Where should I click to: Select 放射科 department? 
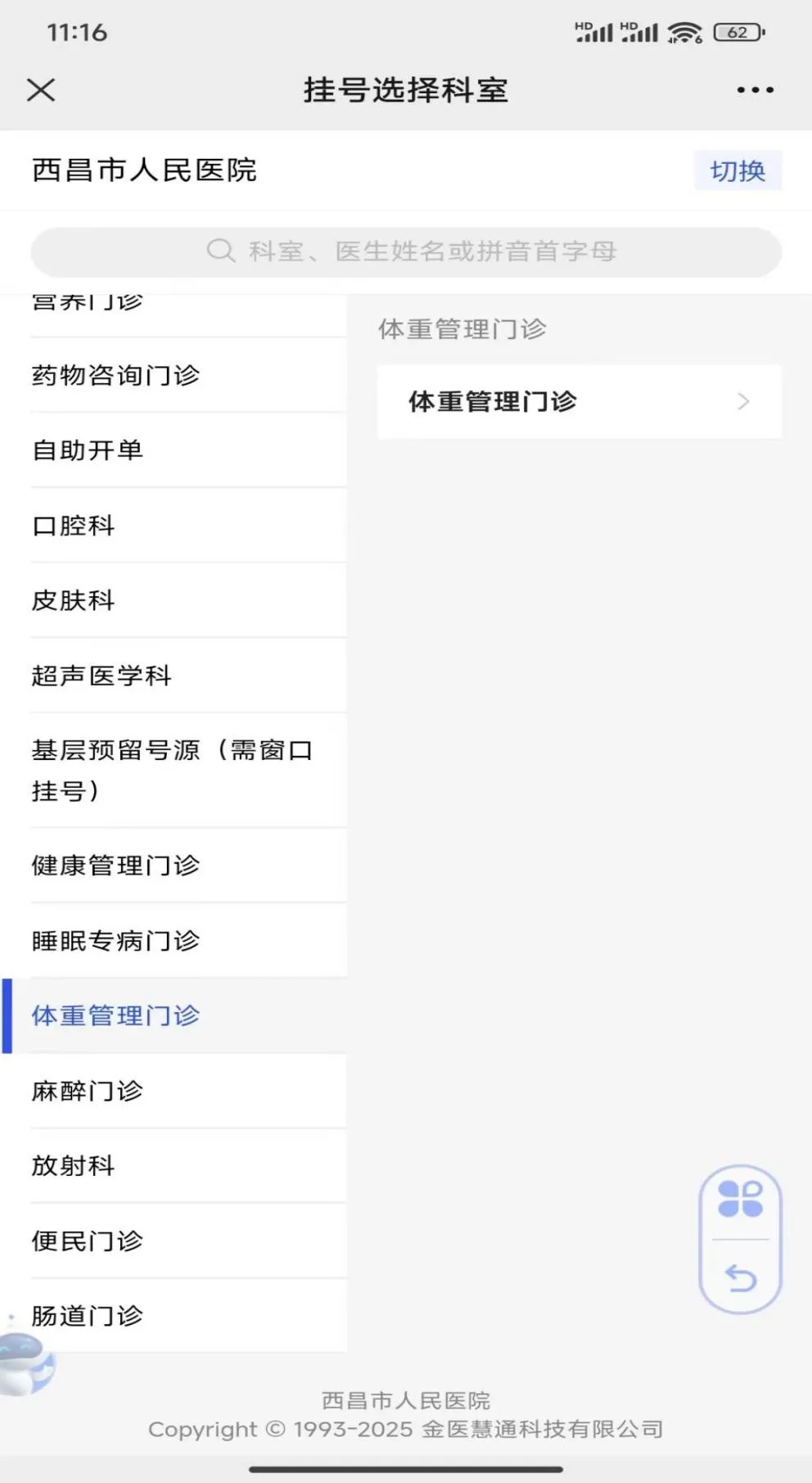click(x=74, y=1165)
